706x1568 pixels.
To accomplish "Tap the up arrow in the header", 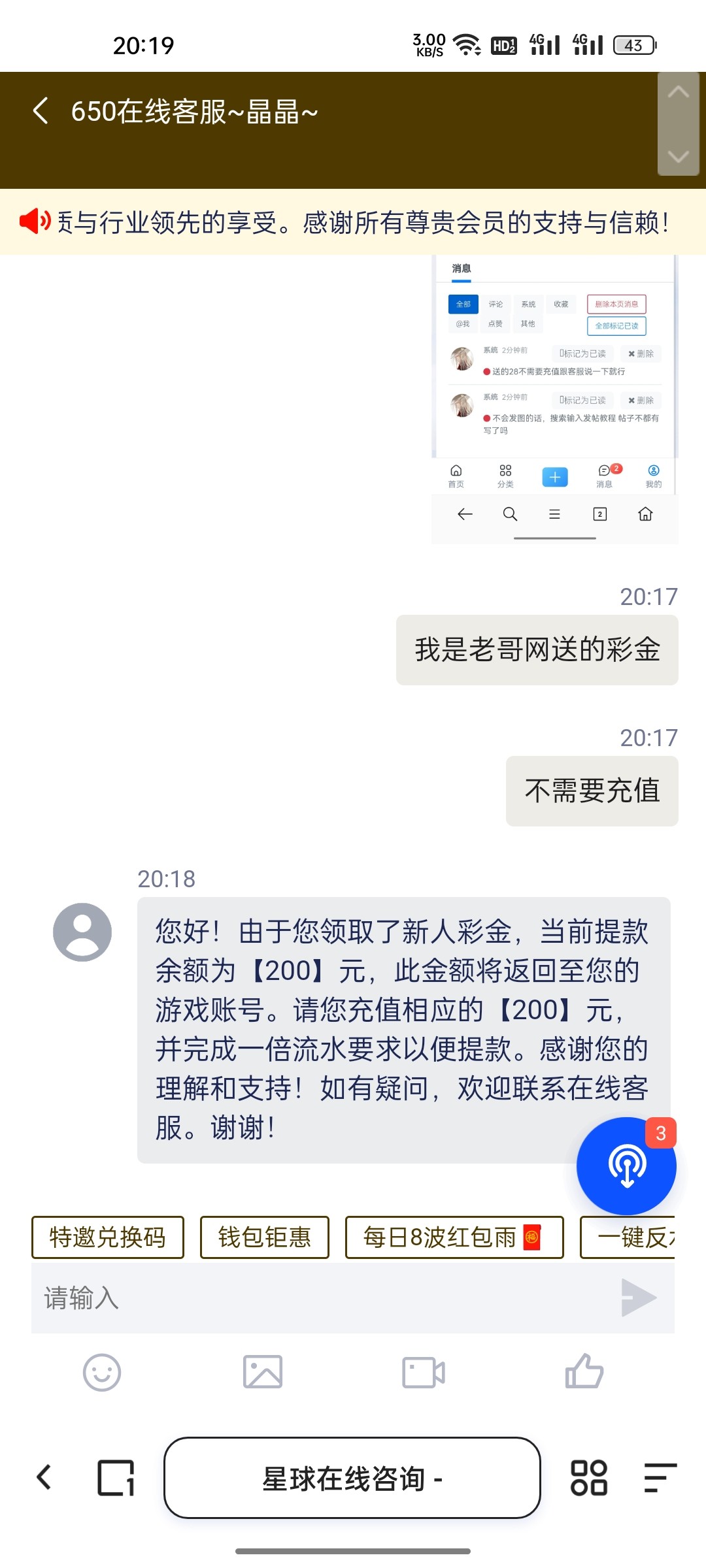I will point(678,92).
